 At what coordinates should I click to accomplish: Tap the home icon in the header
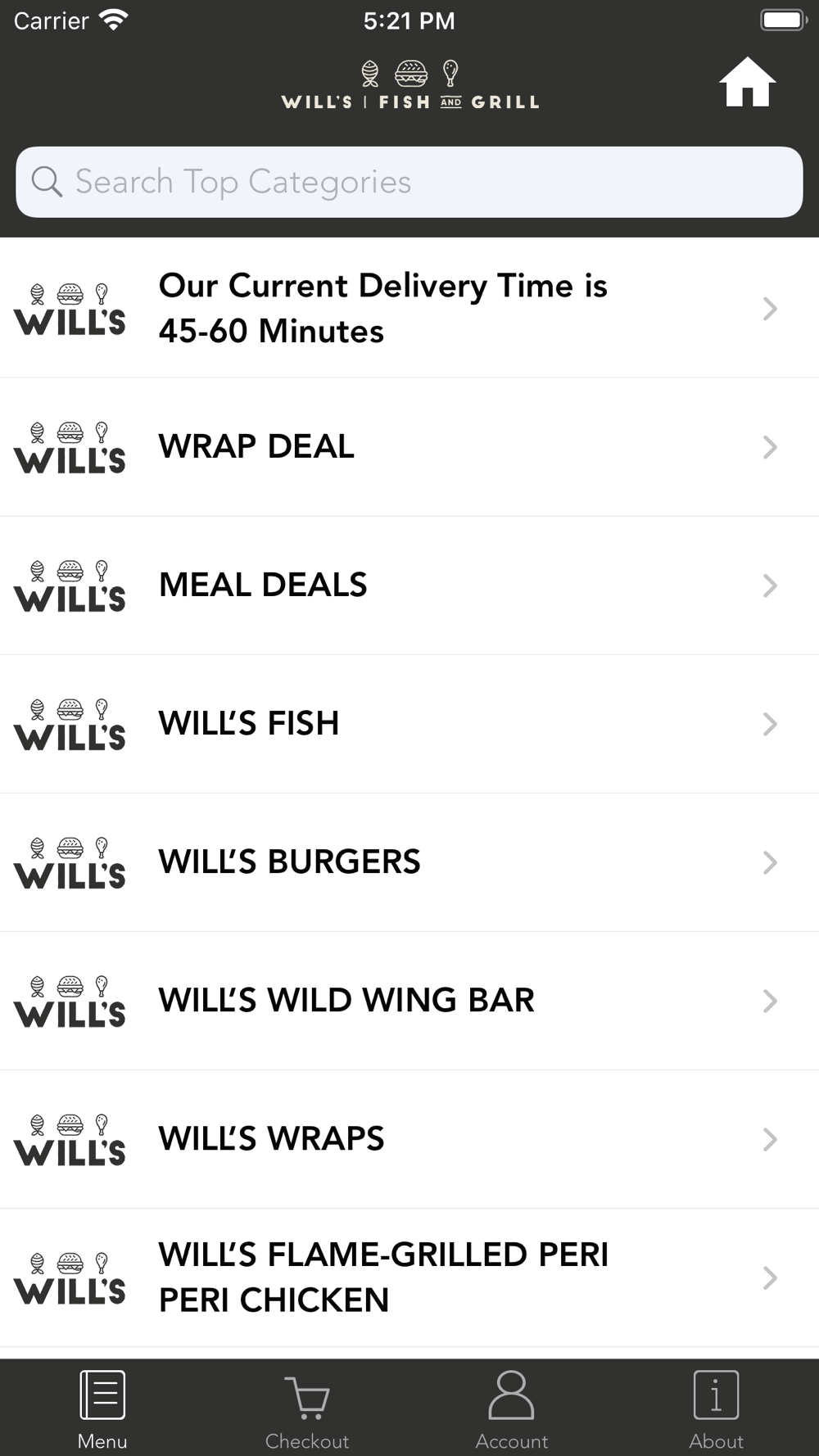click(747, 82)
